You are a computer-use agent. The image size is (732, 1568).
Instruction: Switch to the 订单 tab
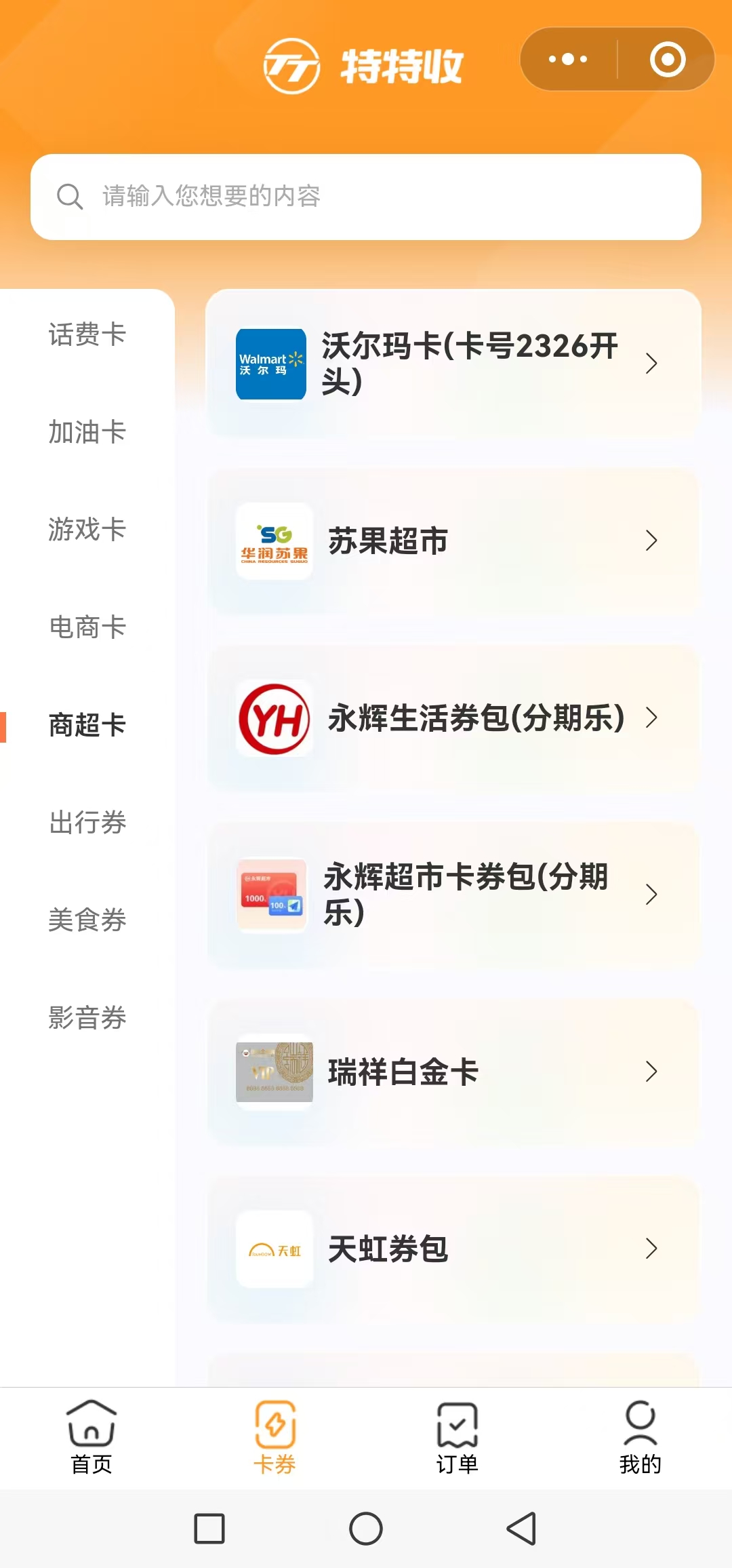(457, 1439)
